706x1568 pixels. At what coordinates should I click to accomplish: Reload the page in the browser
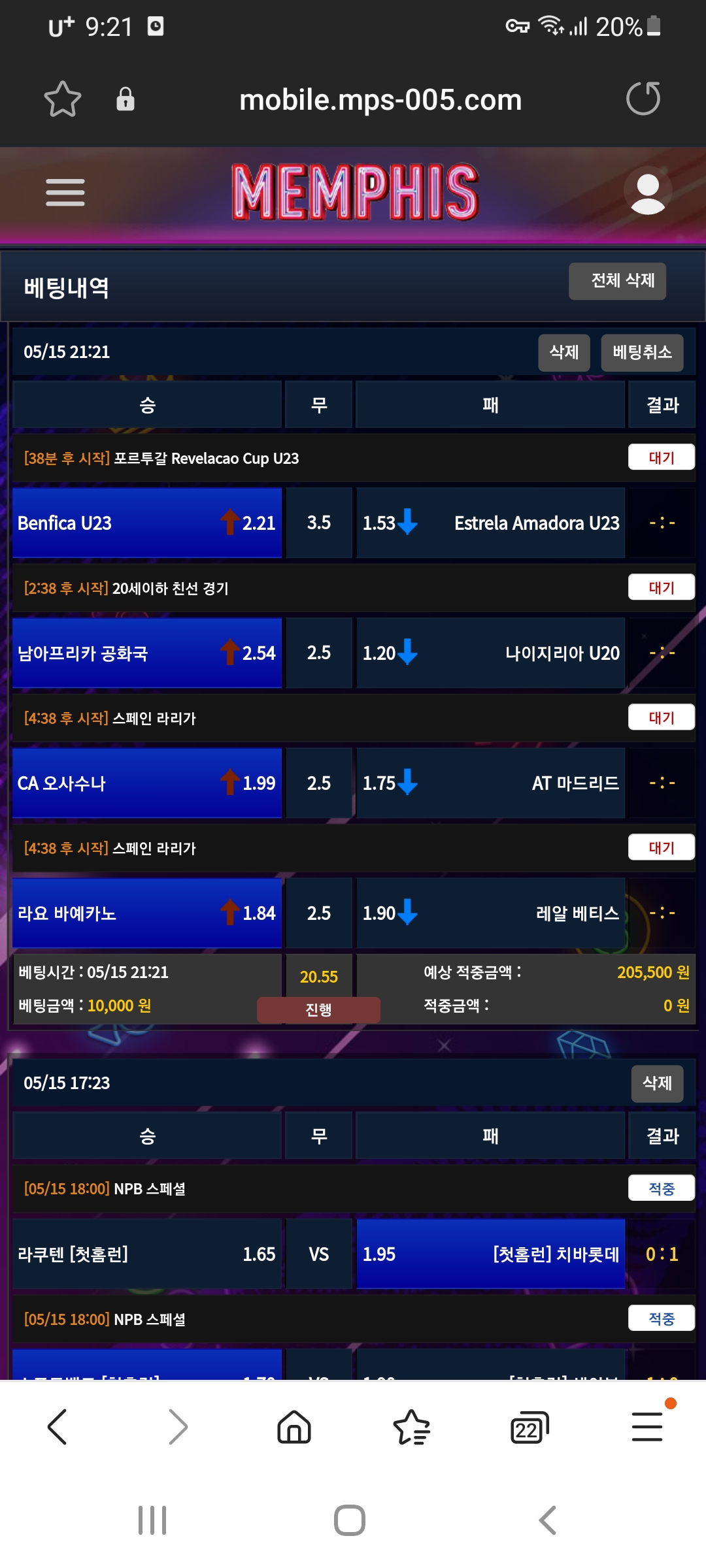pos(643,99)
